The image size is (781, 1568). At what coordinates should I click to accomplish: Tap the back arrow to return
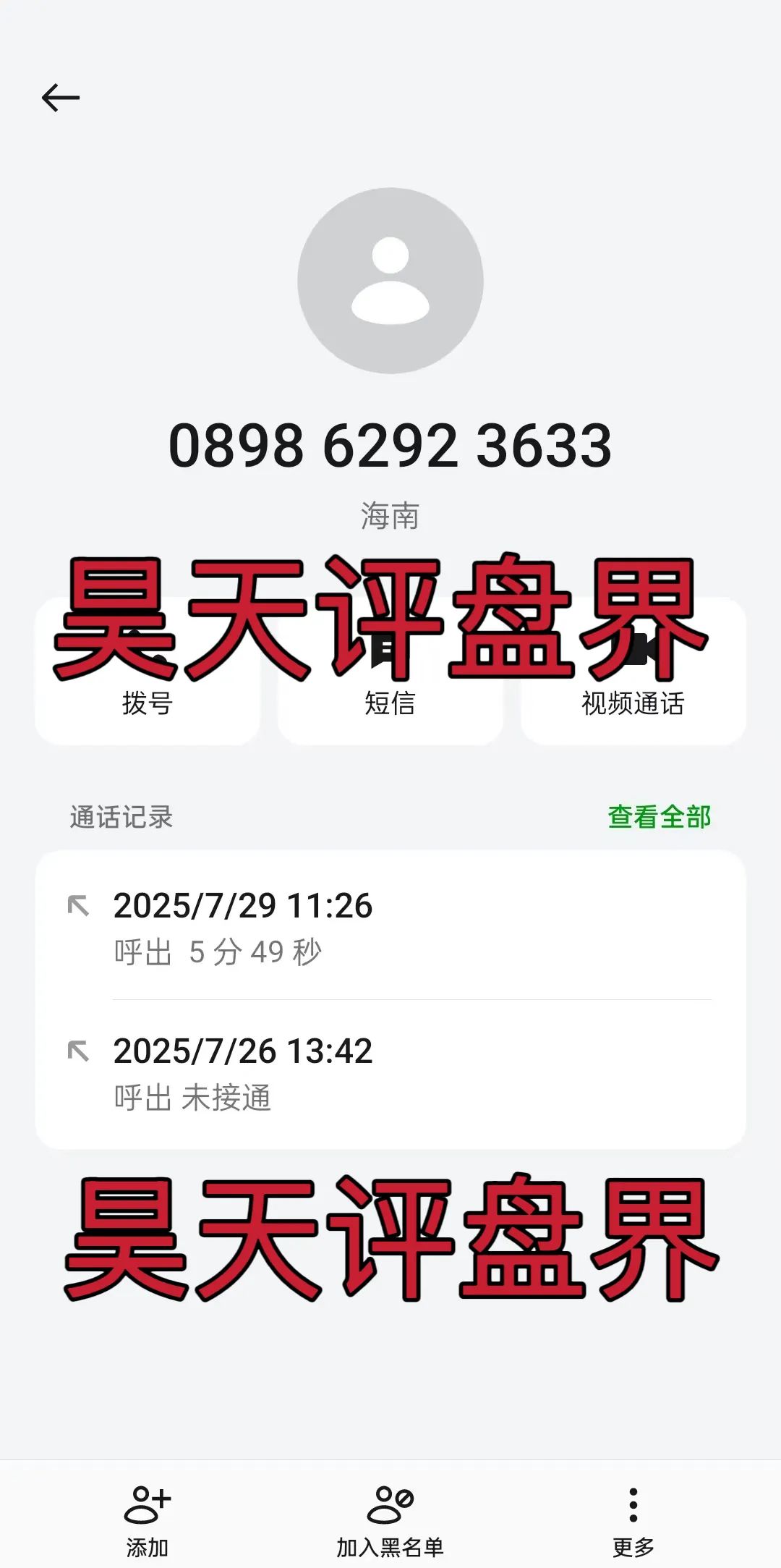coord(61,96)
